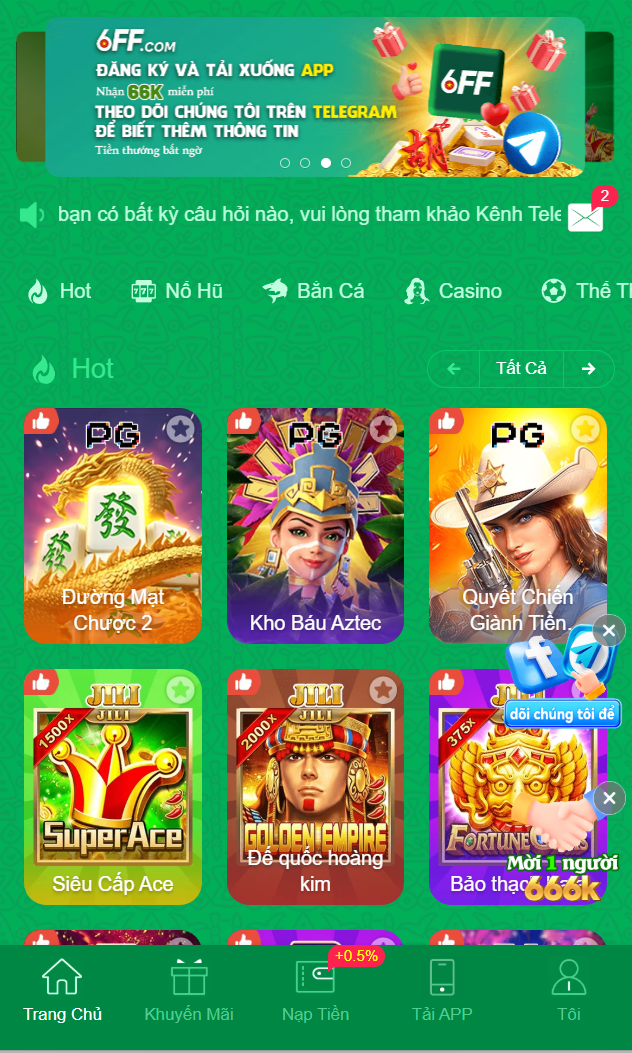Go to the Tải APP tab
The width and height of the screenshot is (632, 1053).
[442, 990]
